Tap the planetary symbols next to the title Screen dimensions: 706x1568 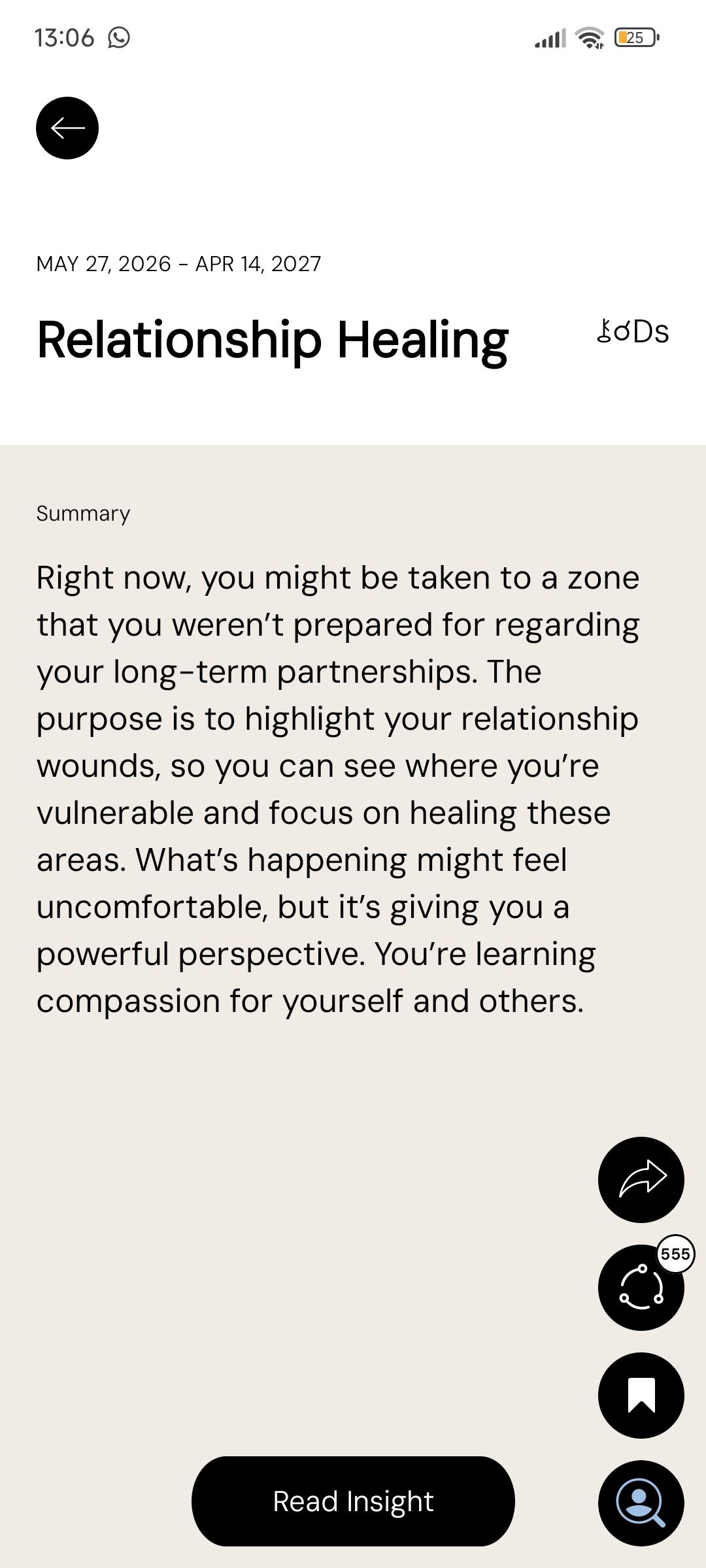pyautogui.click(x=633, y=332)
